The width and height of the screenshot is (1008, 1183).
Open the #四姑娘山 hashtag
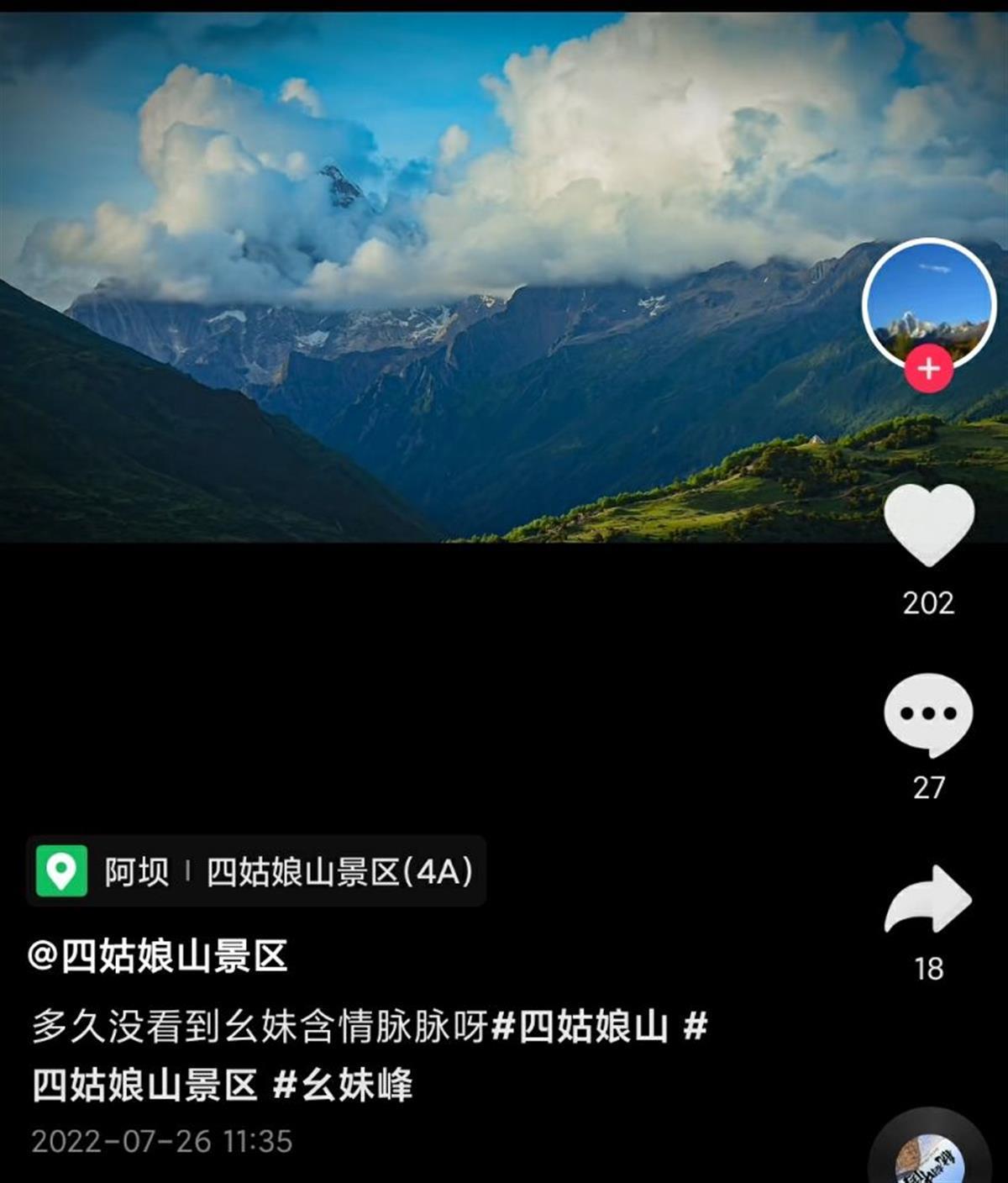click(x=580, y=1027)
